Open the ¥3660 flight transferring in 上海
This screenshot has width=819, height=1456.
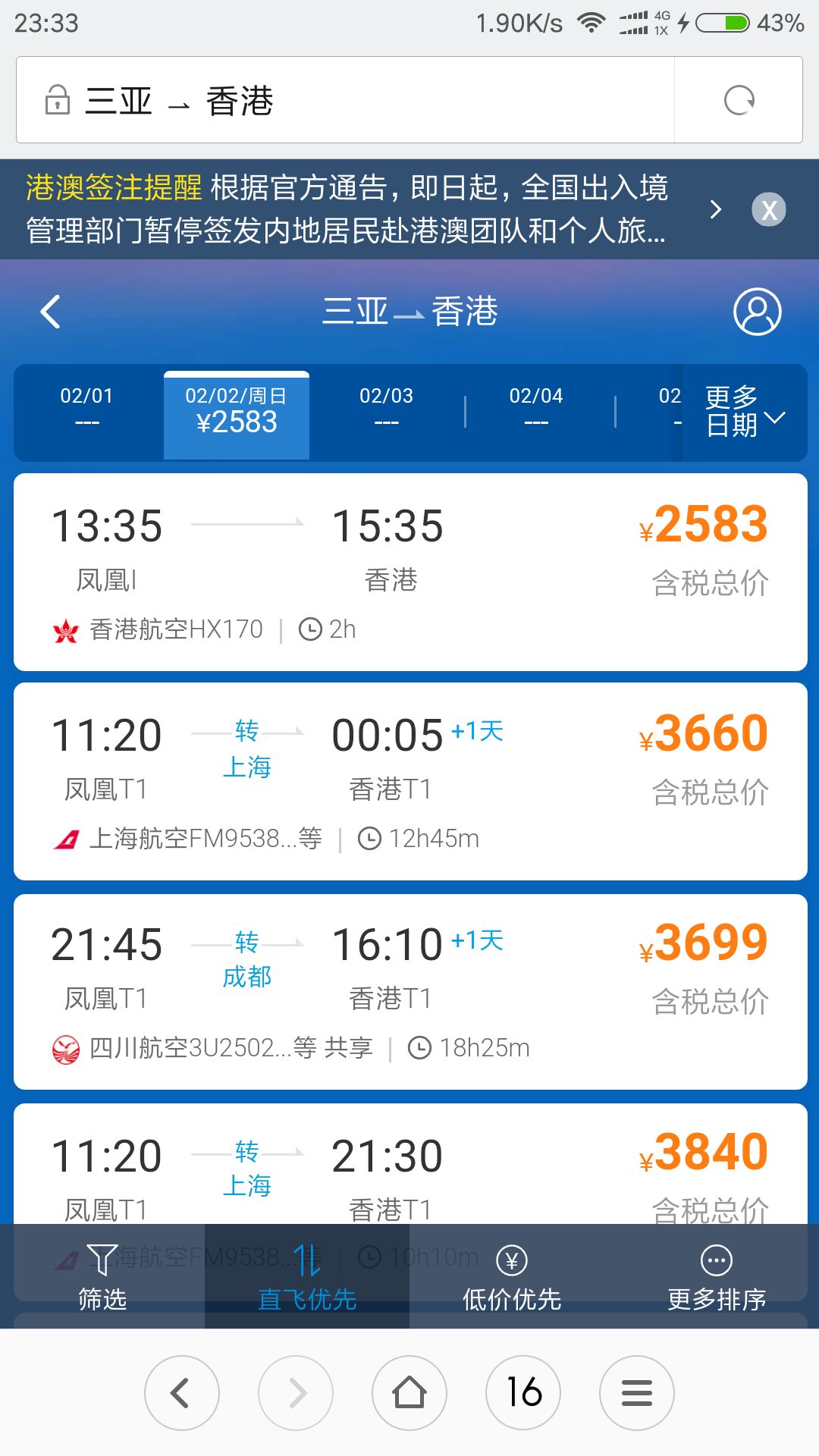coord(410,782)
